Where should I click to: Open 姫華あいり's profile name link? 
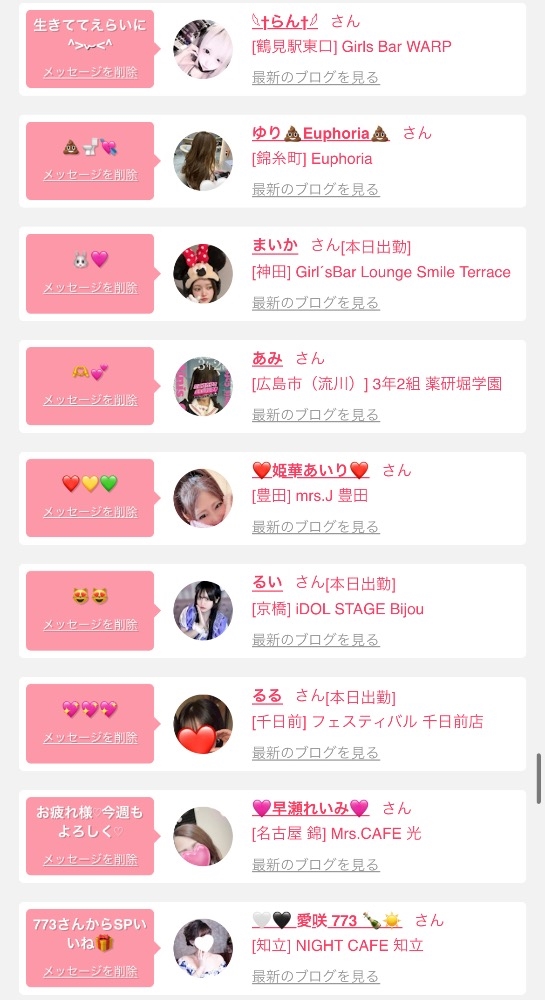(310, 470)
